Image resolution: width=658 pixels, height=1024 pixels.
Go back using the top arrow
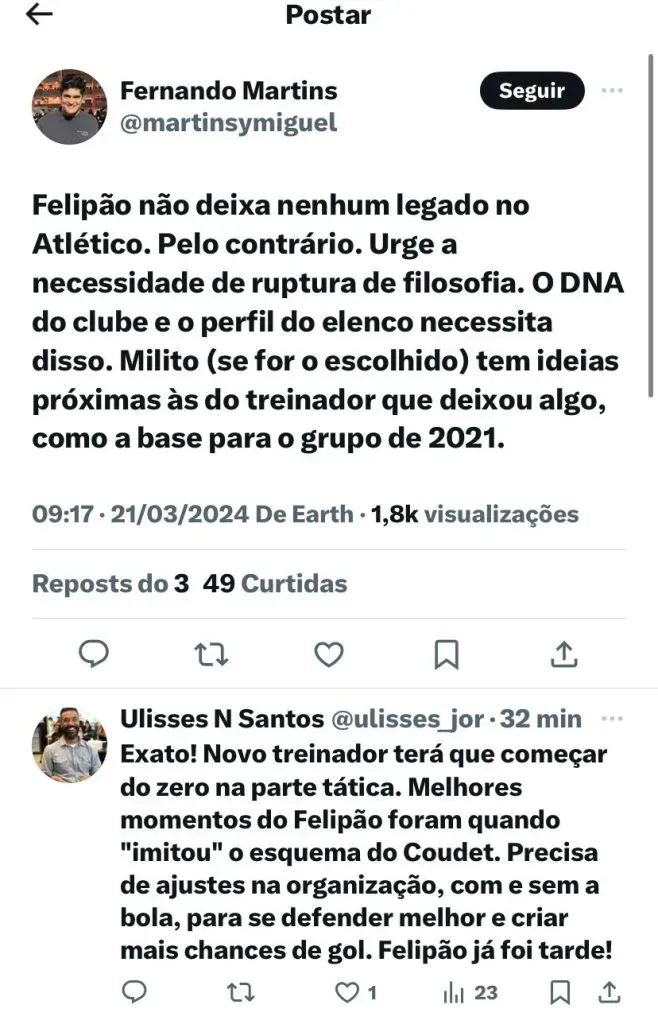(38, 15)
